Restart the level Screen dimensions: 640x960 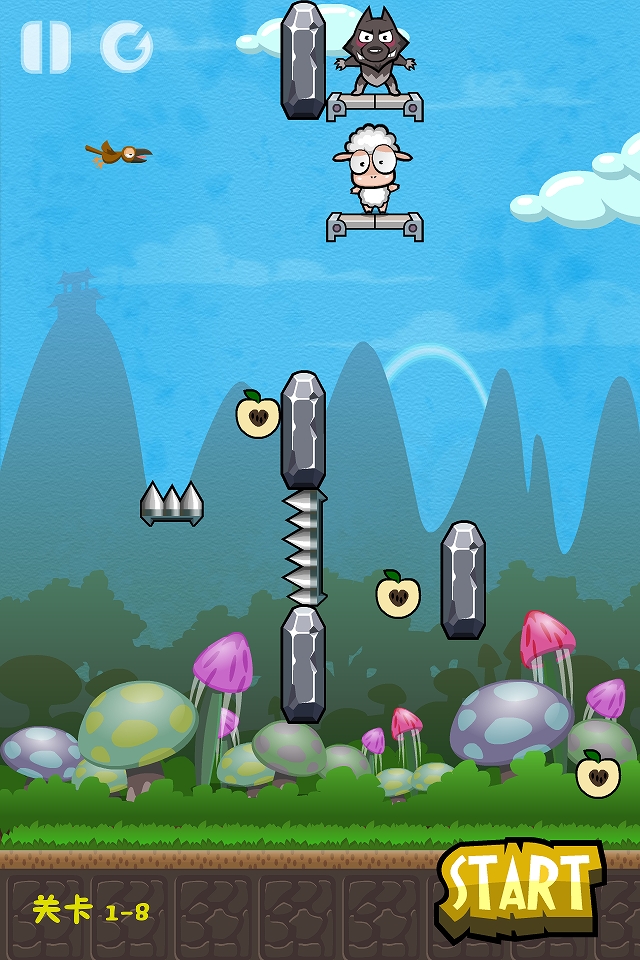(127, 47)
